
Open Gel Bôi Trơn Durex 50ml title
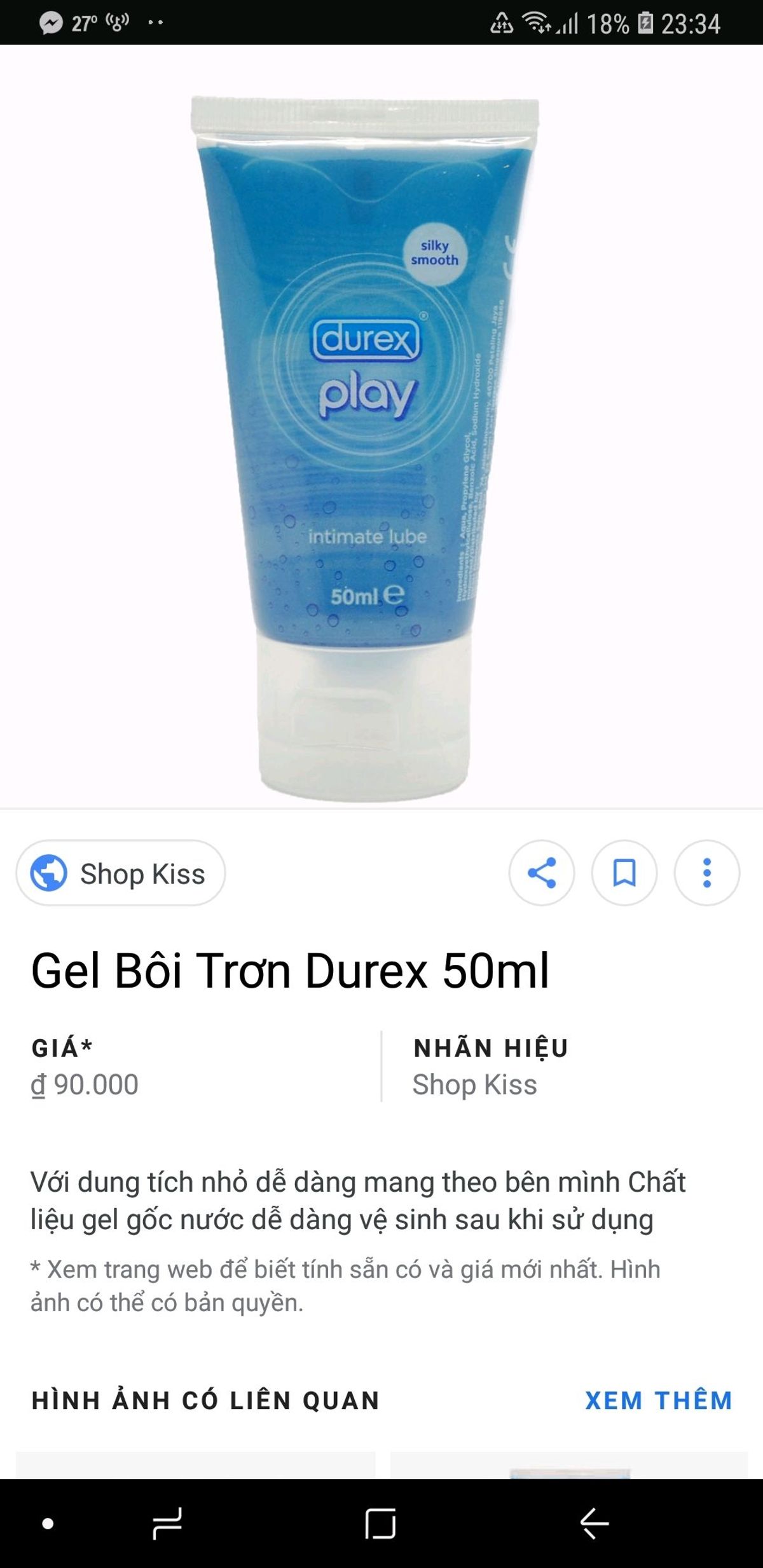pyautogui.click(x=290, y=971)
